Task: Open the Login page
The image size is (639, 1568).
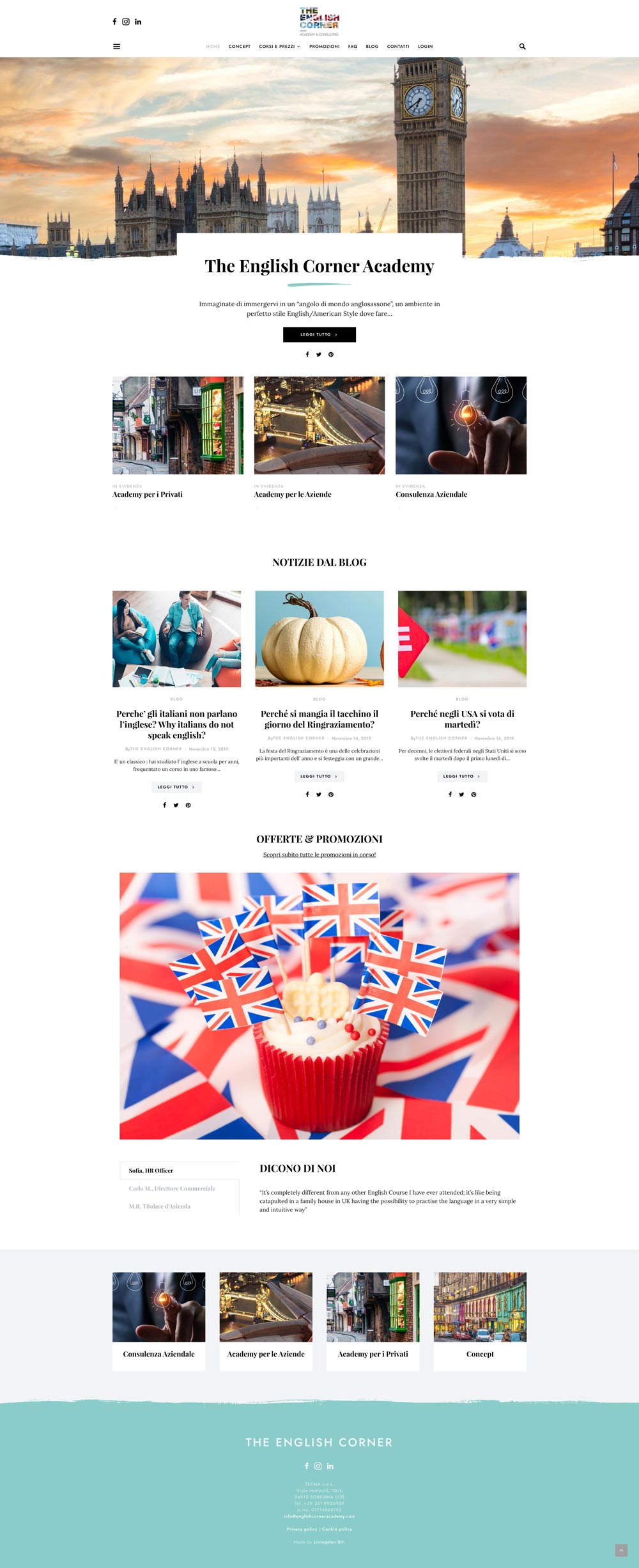Action: coord(425,47)
